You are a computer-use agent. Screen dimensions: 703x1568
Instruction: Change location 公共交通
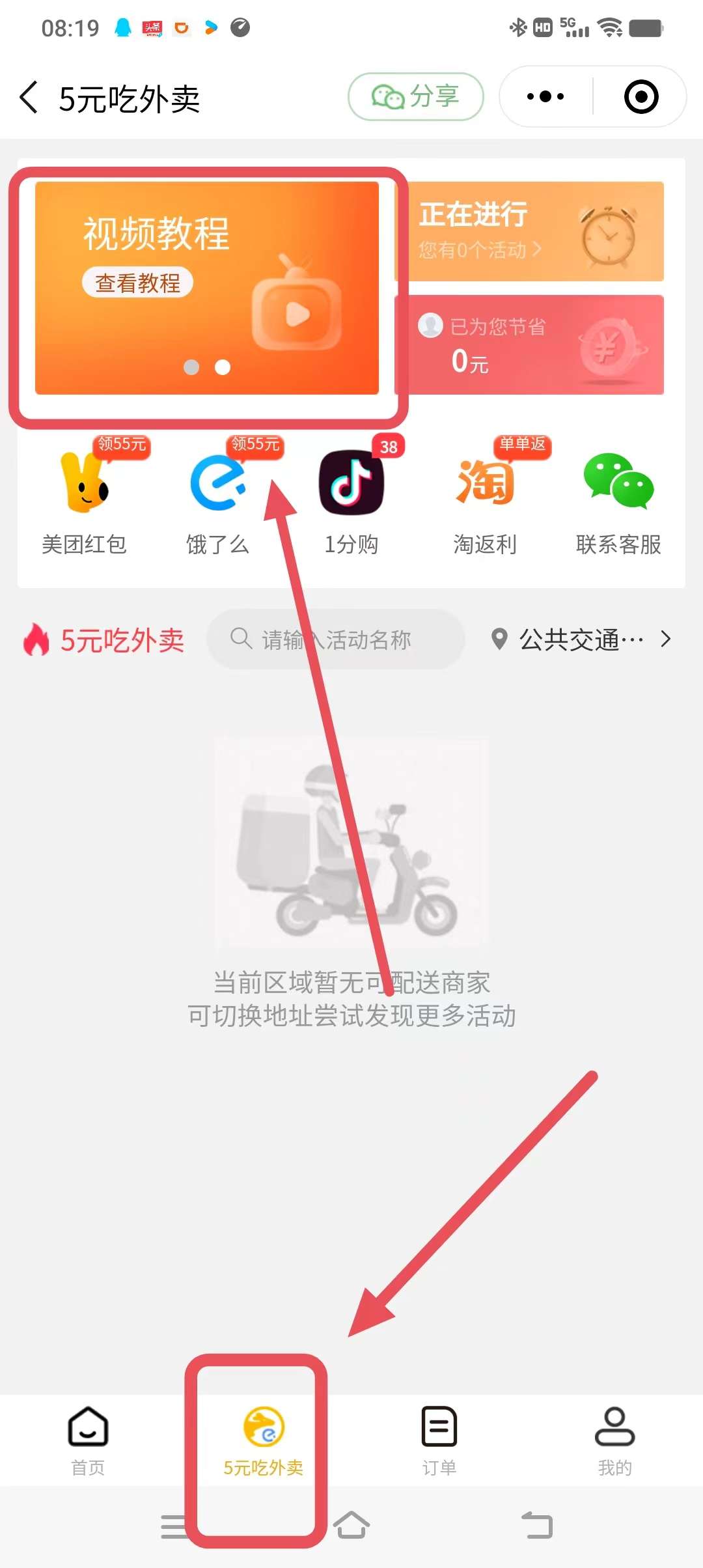581,639
